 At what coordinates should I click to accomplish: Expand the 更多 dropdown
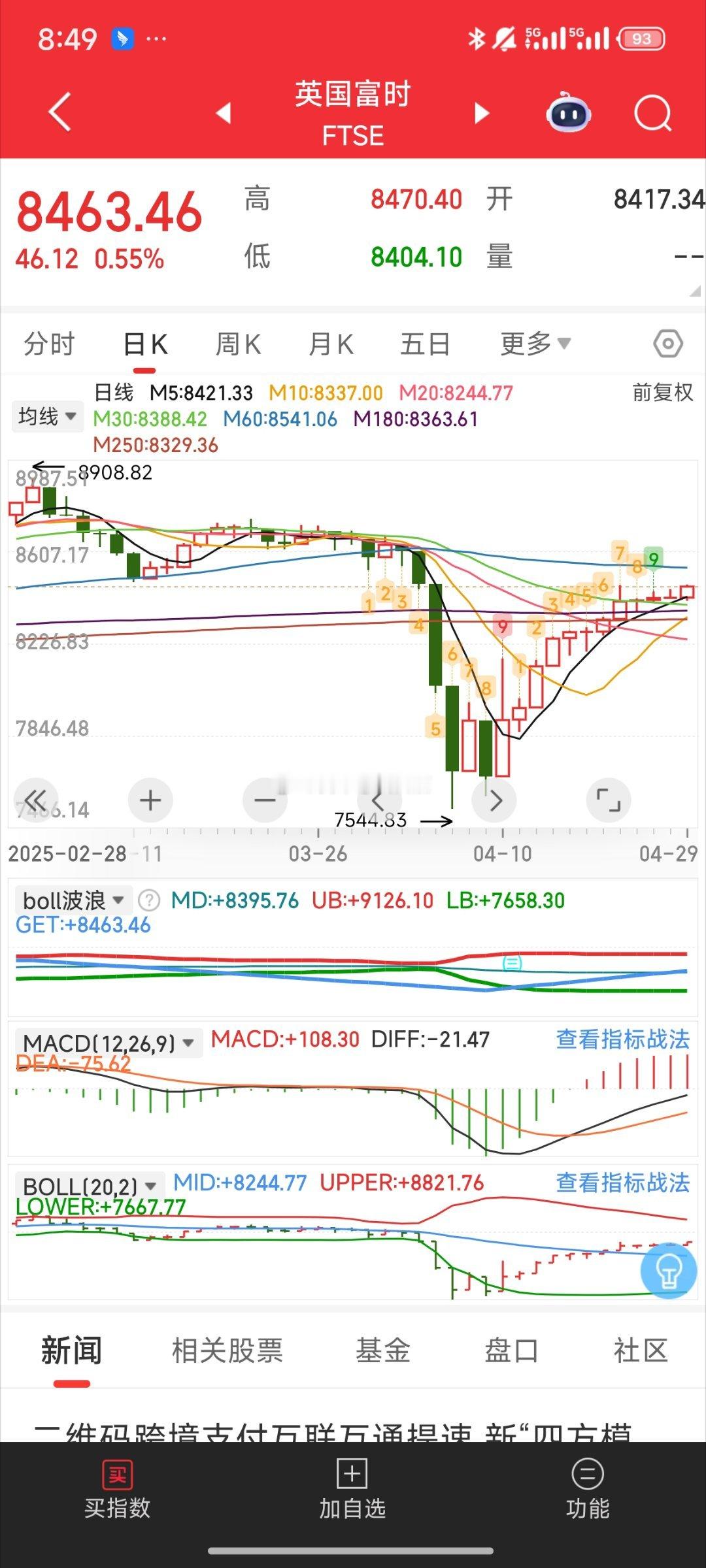(535, 344)
